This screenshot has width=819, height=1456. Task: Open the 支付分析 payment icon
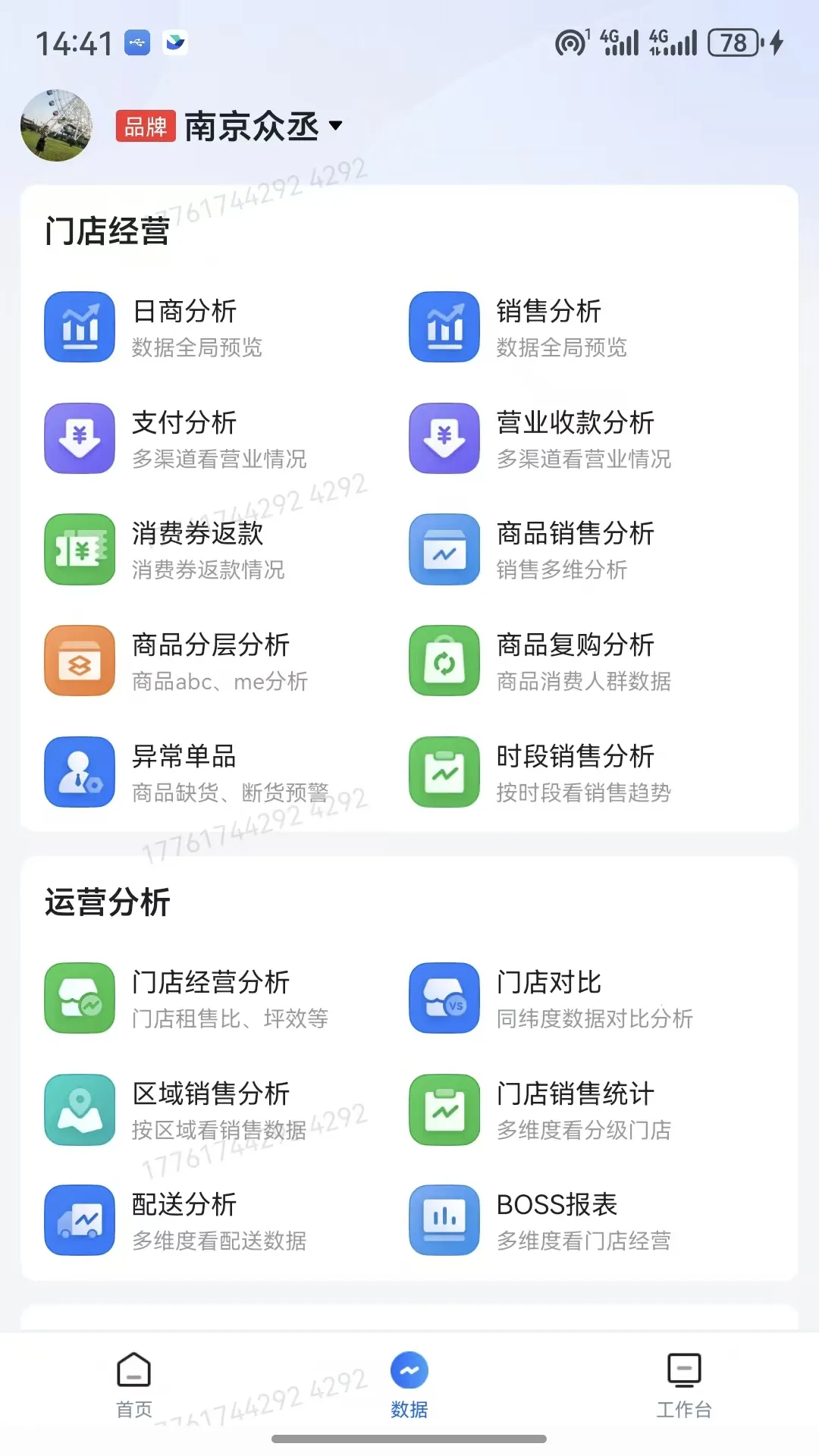79,438
